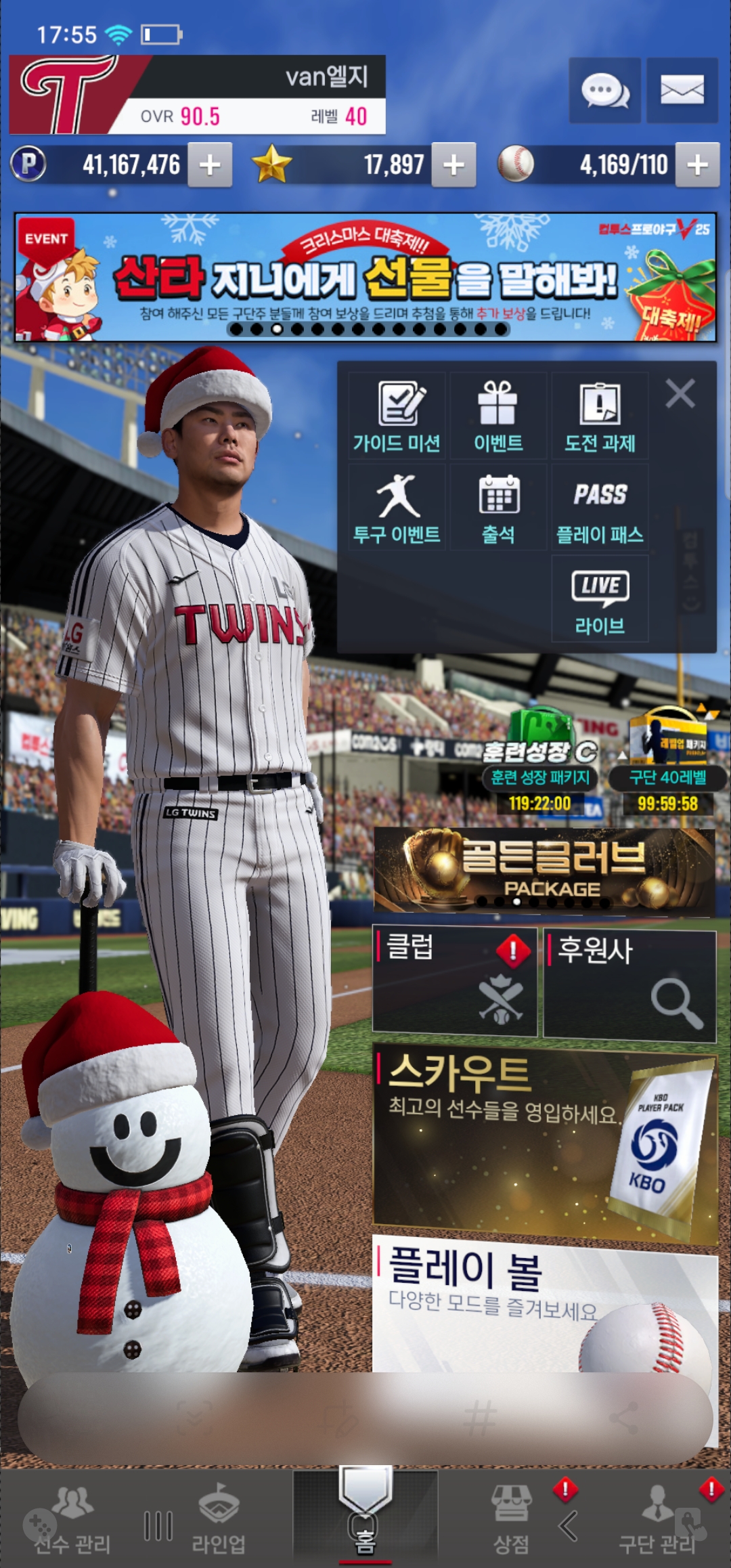The width and height of the screenshot is (731, 1568).
Task: Add more baseballs with the plus button
Action: pos(697,165)
